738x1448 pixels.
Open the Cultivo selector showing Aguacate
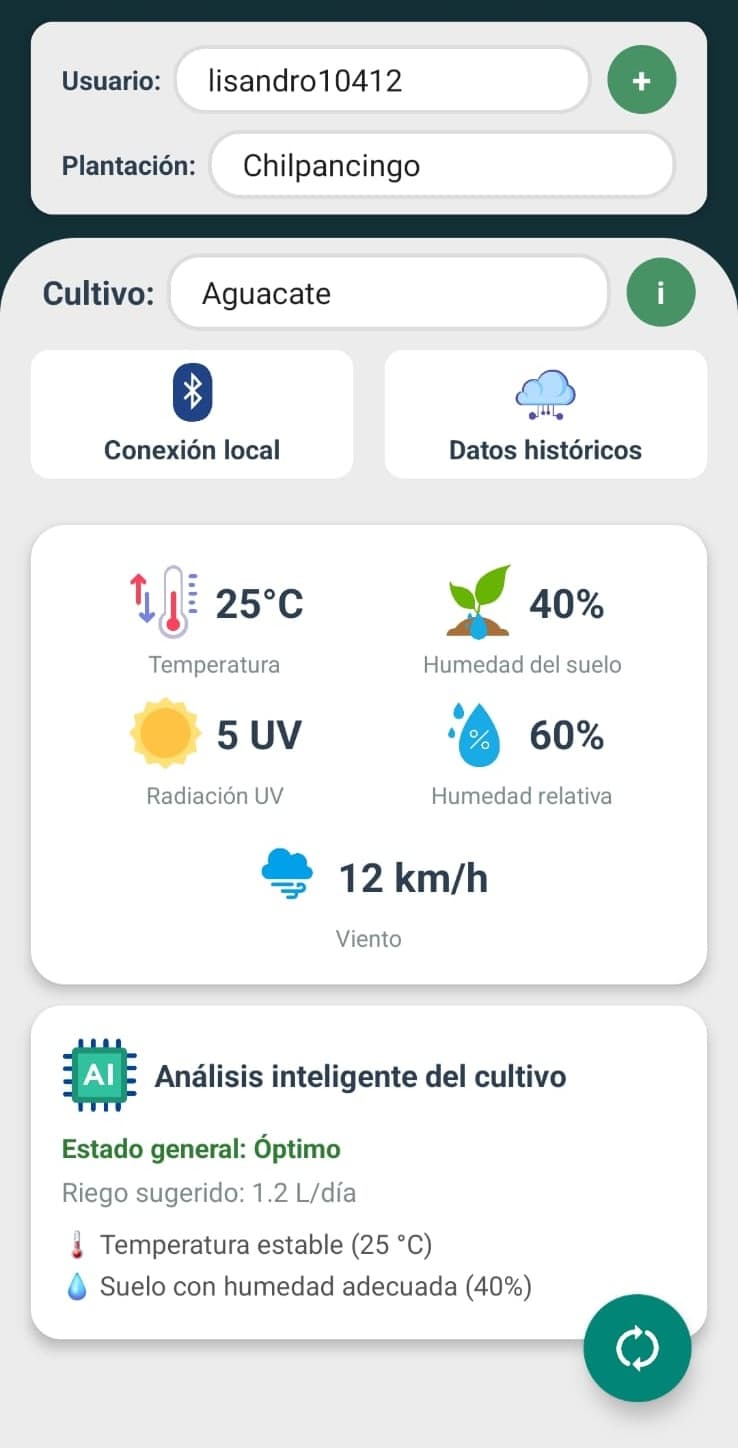pyautogui.click(x=389, y=293)
